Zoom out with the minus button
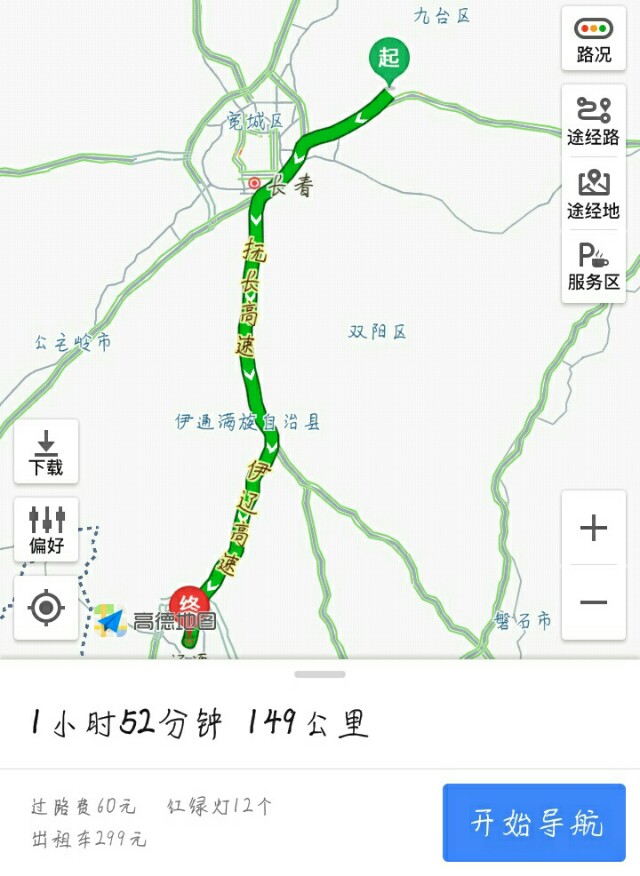 pos(594,602)
